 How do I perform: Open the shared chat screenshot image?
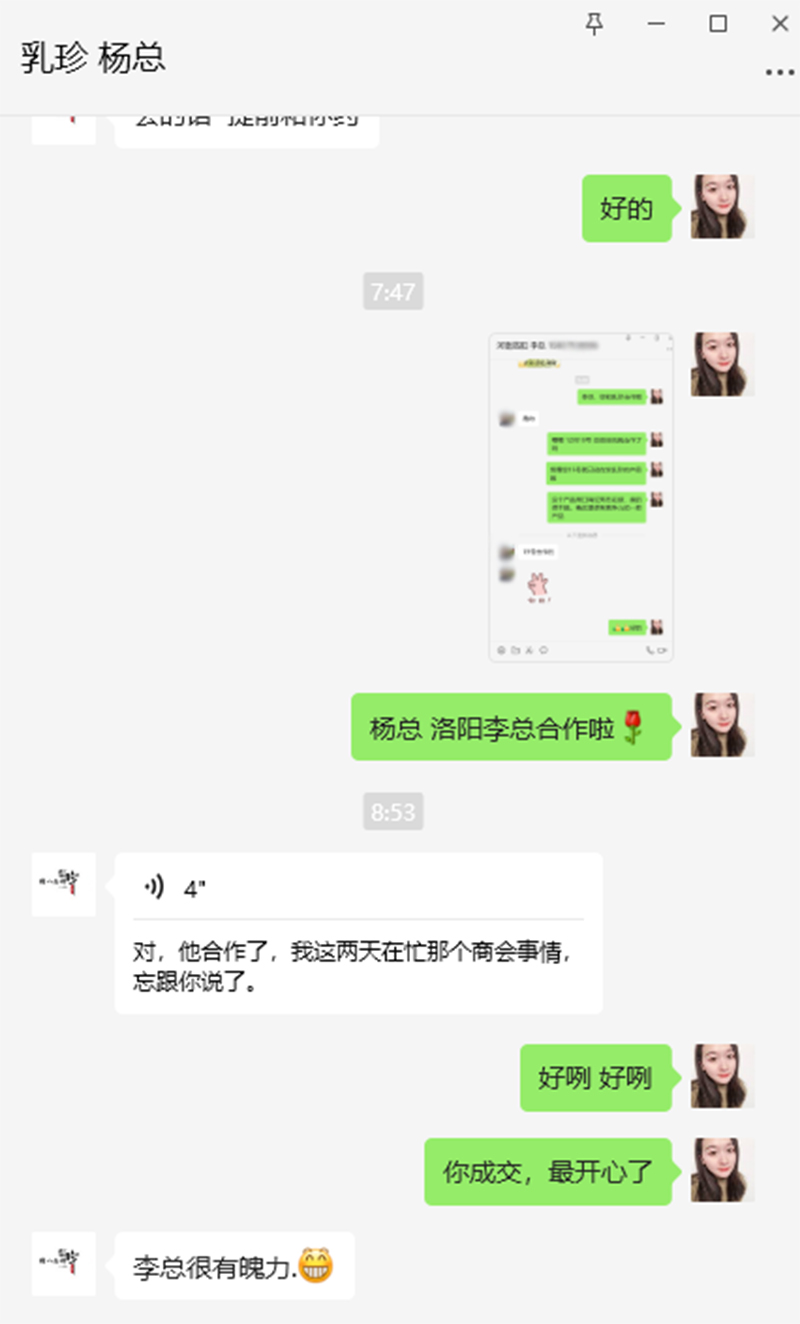pyautogui.click(x=580, y=497)
